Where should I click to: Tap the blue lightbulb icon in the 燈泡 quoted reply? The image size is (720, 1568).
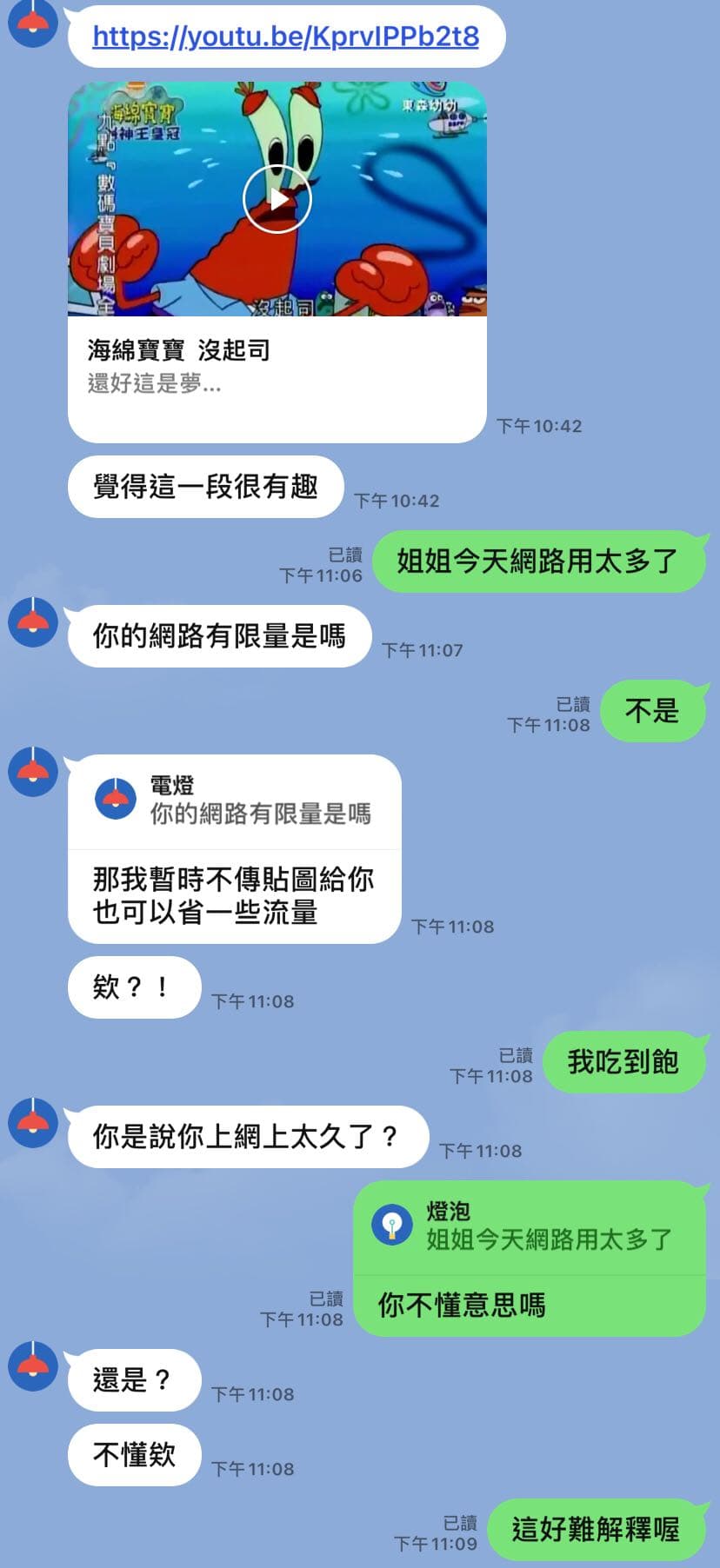(391, 1226)
